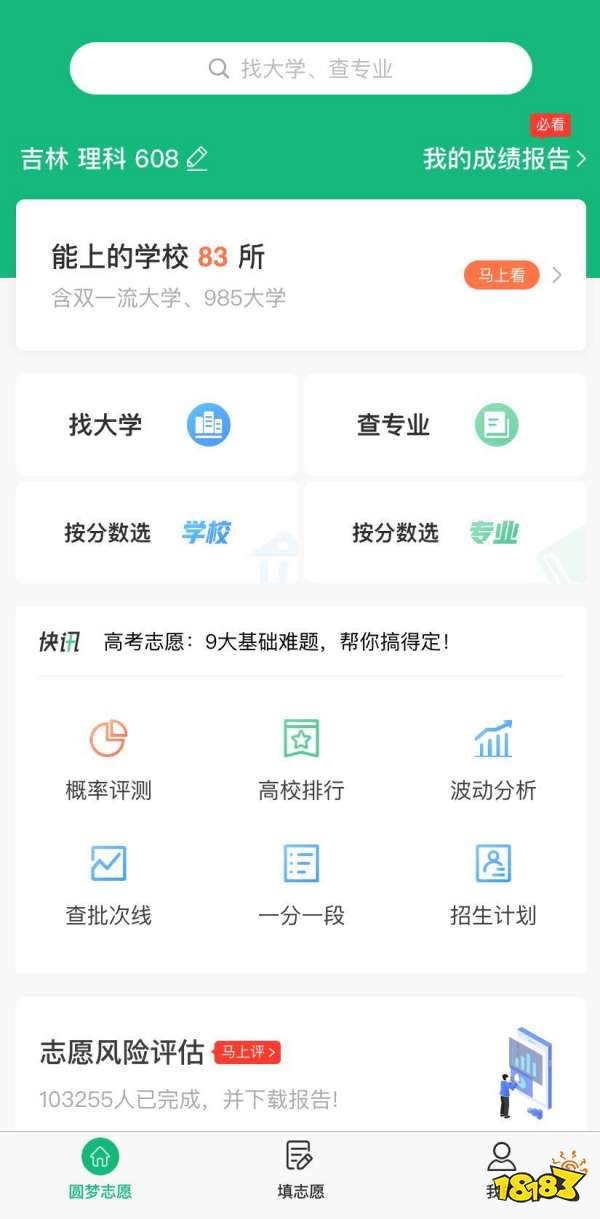
Task: Switch to the 填志愿 tab
Action: coord(300,1170)
